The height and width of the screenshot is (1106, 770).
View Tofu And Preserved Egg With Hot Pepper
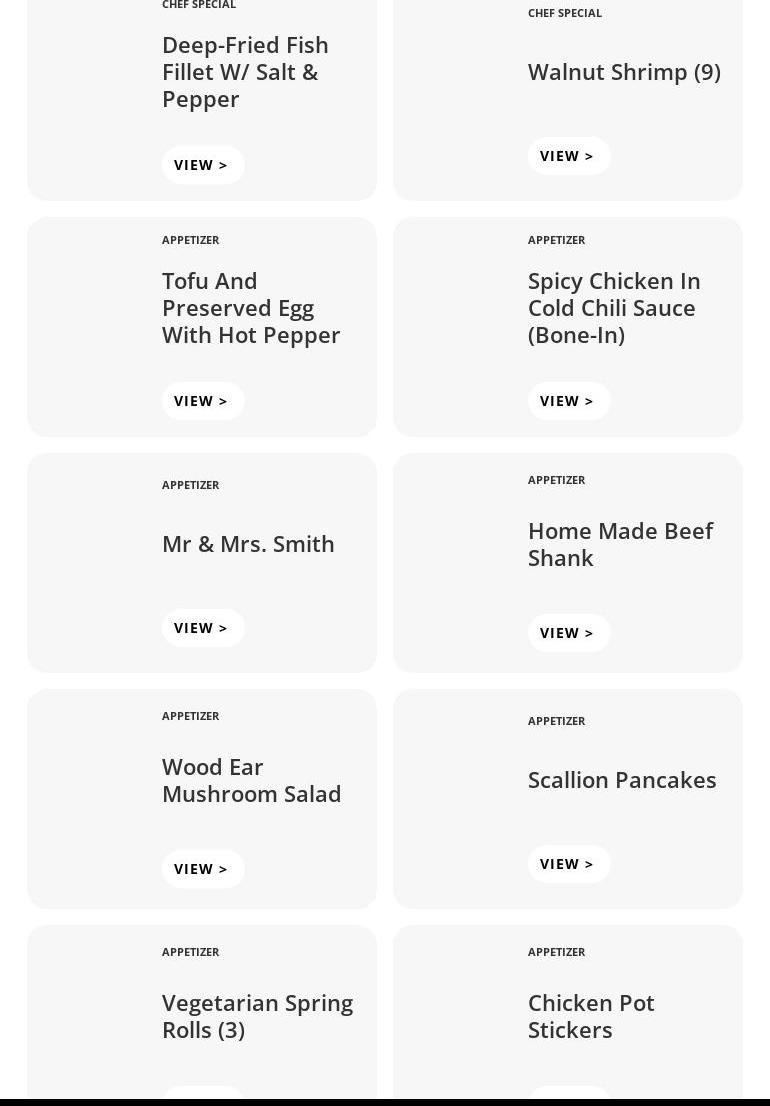pyautogui.click(x=202, y=401)
